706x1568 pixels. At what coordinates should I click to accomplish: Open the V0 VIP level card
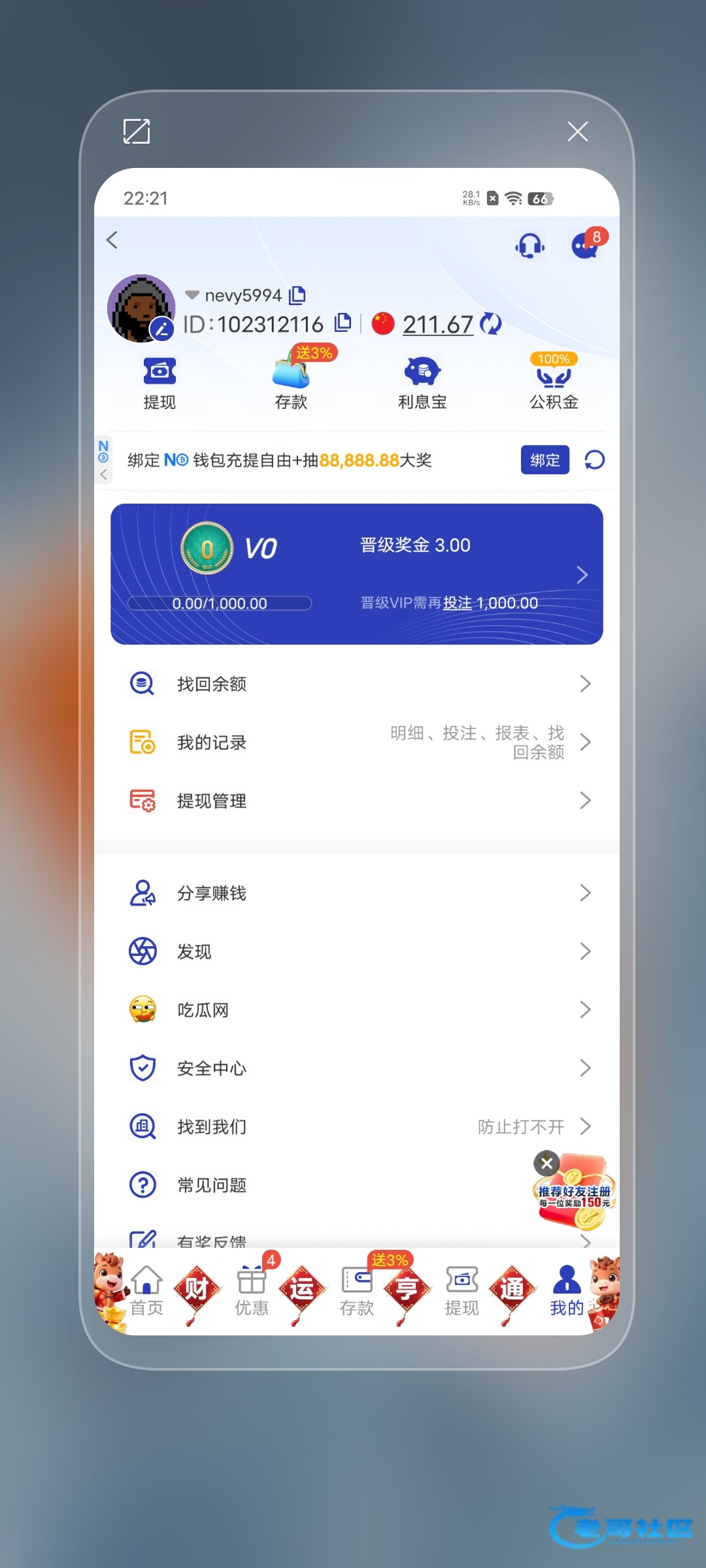(356, 574)
